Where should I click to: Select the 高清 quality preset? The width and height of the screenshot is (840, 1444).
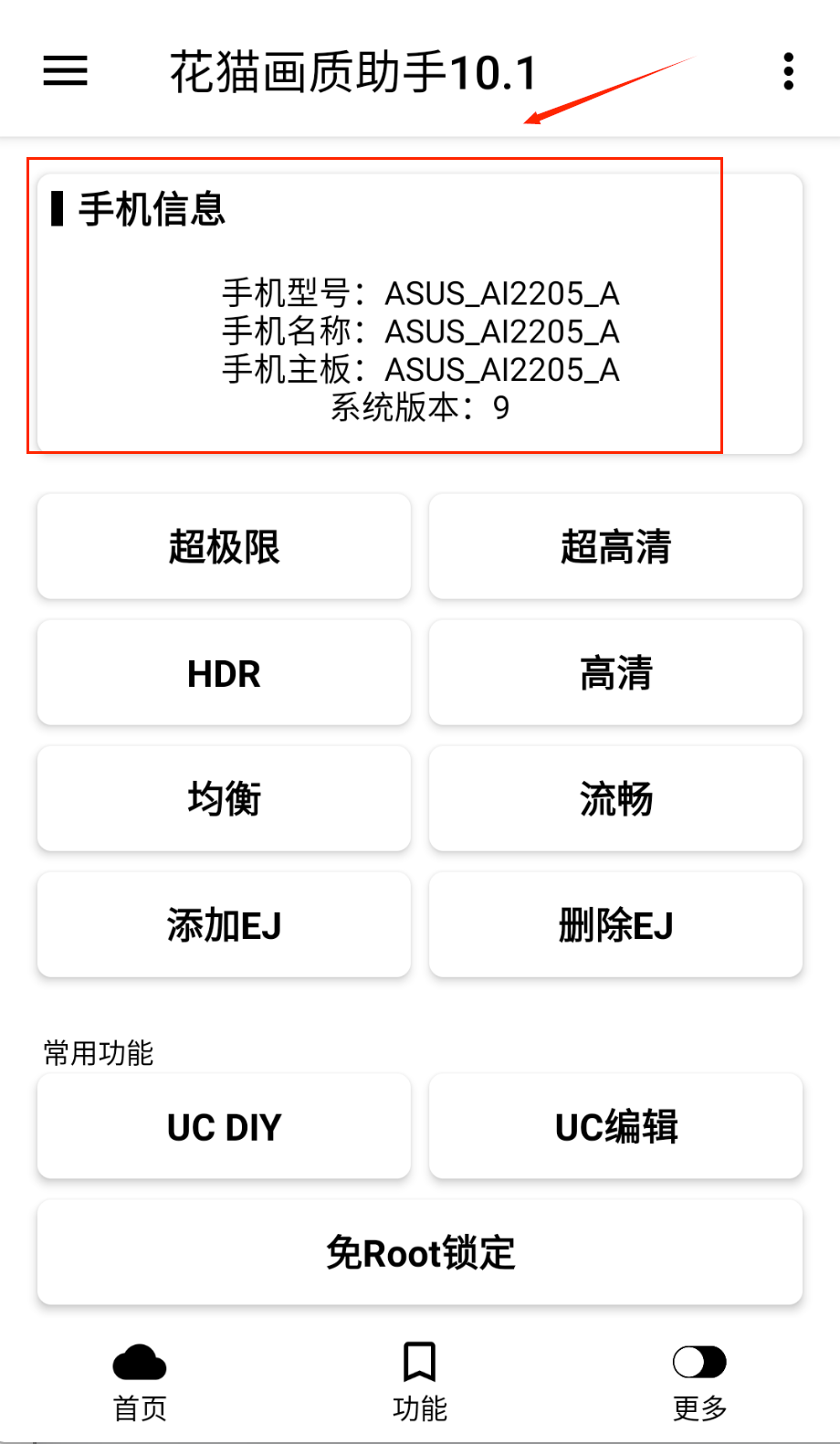[x=615, y=673]
